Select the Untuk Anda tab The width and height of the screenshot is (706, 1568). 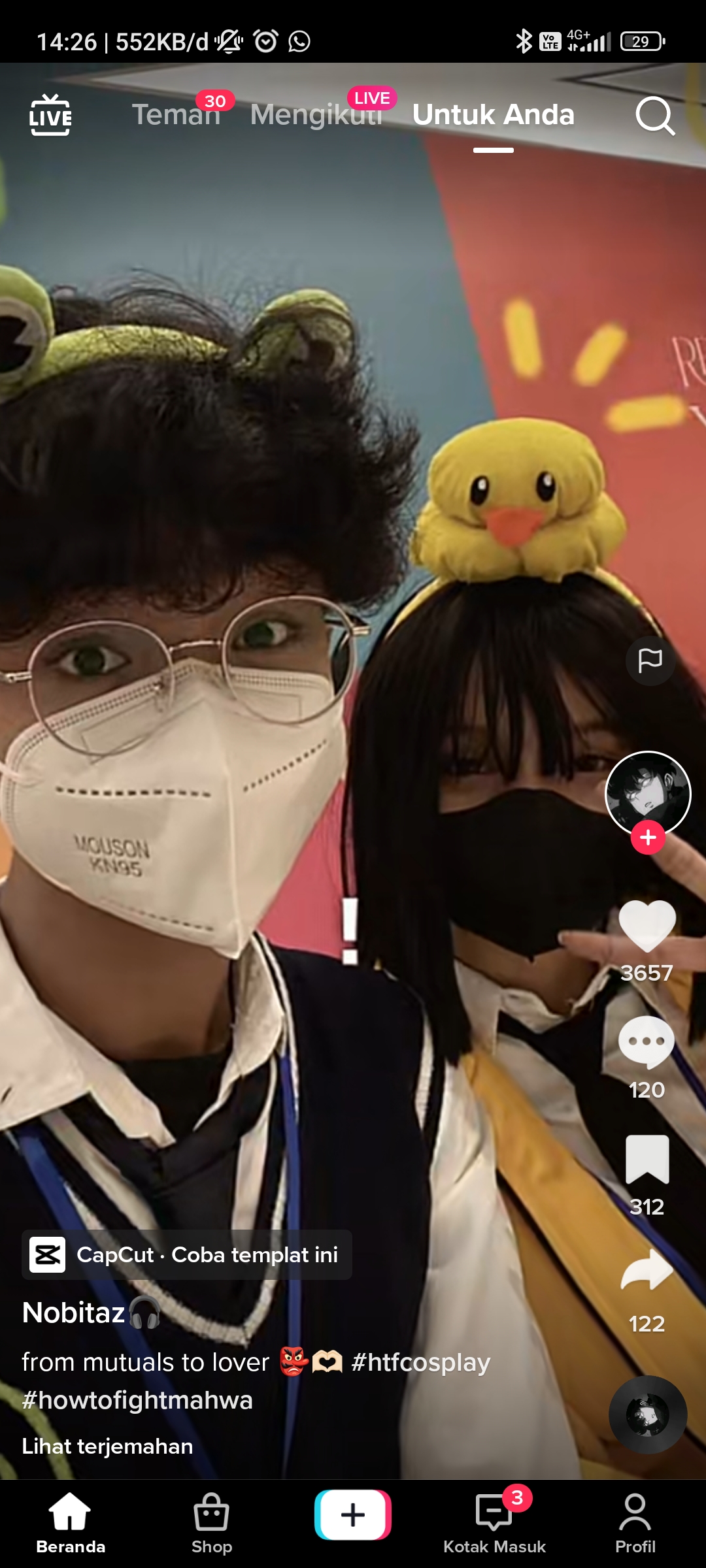pos(493,115)
